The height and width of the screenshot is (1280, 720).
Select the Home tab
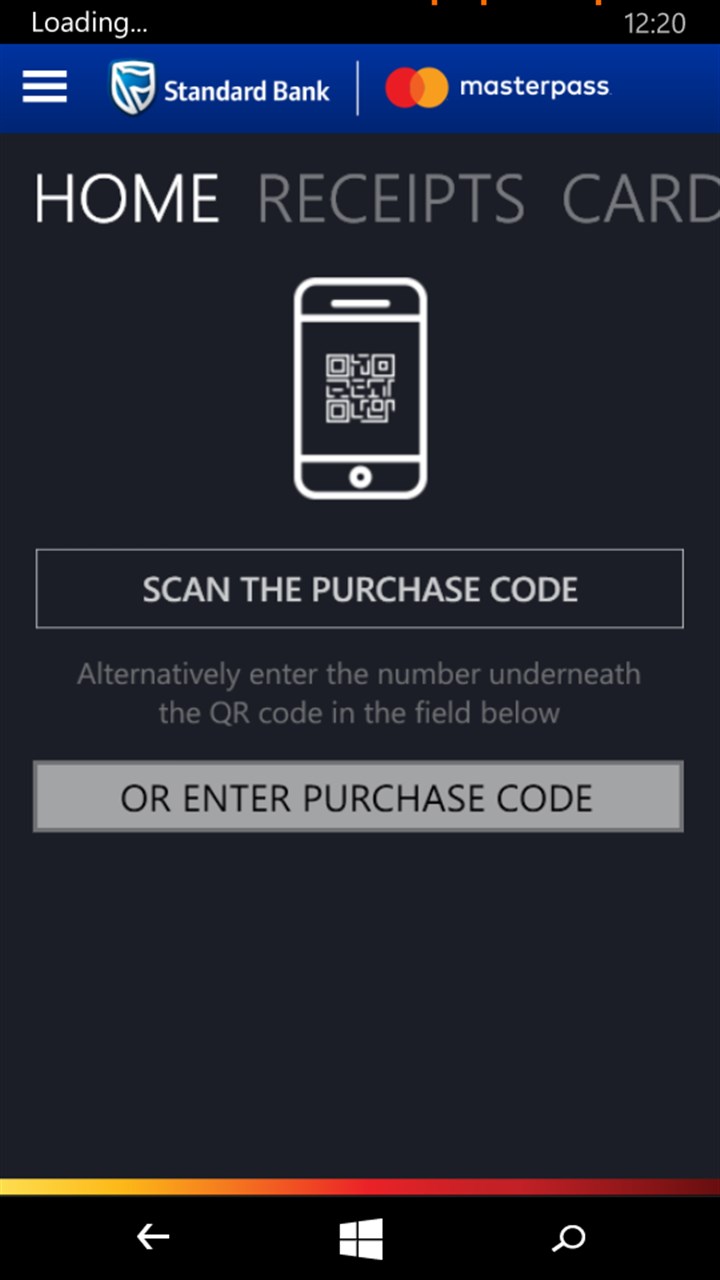[127, 198]
